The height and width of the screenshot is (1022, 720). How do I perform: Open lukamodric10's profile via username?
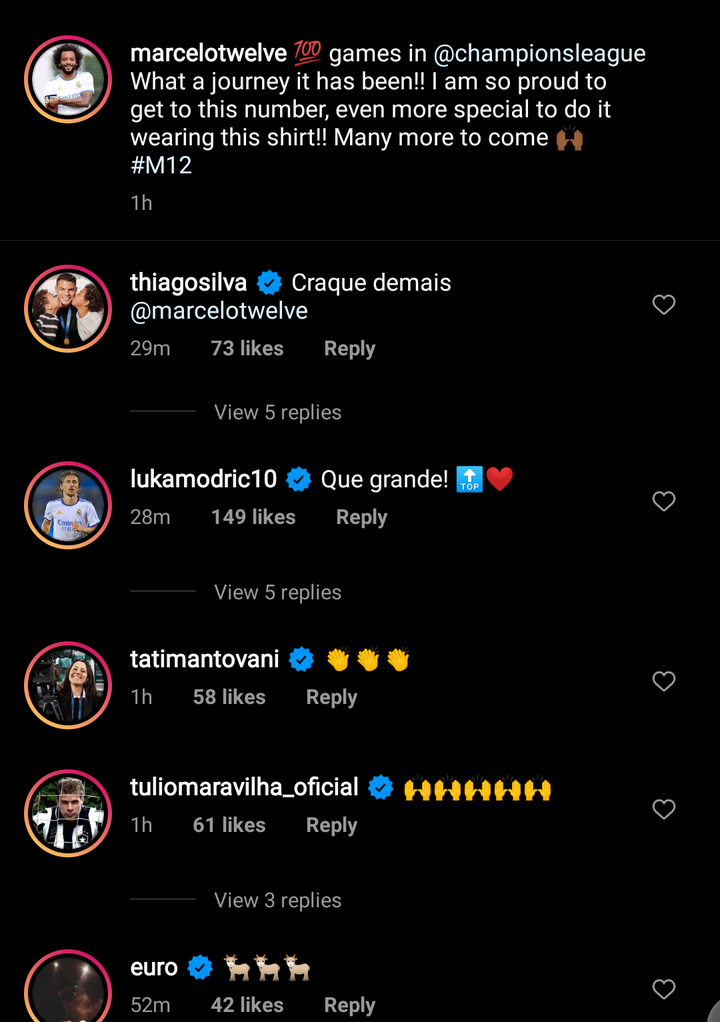[x=203, y=480]
